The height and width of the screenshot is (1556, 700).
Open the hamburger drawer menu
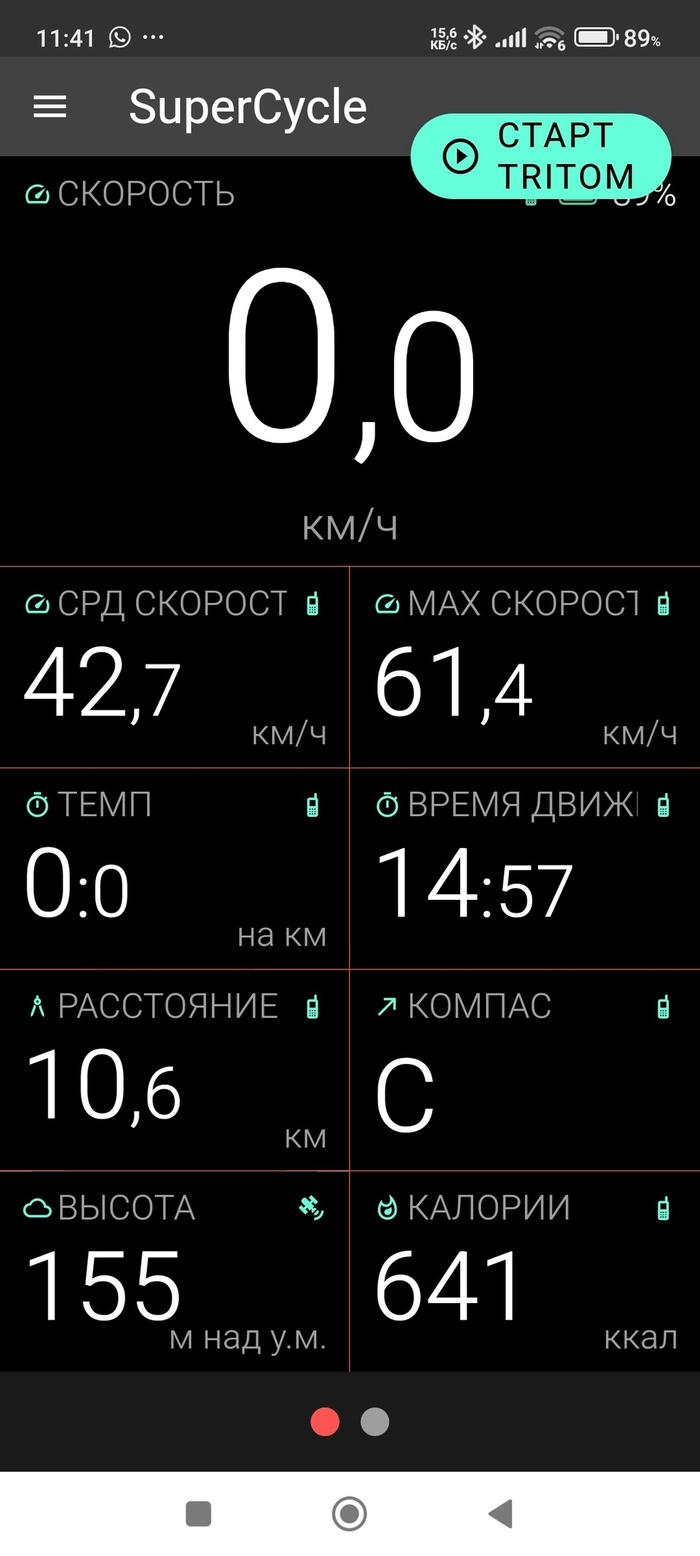(50, 107)
